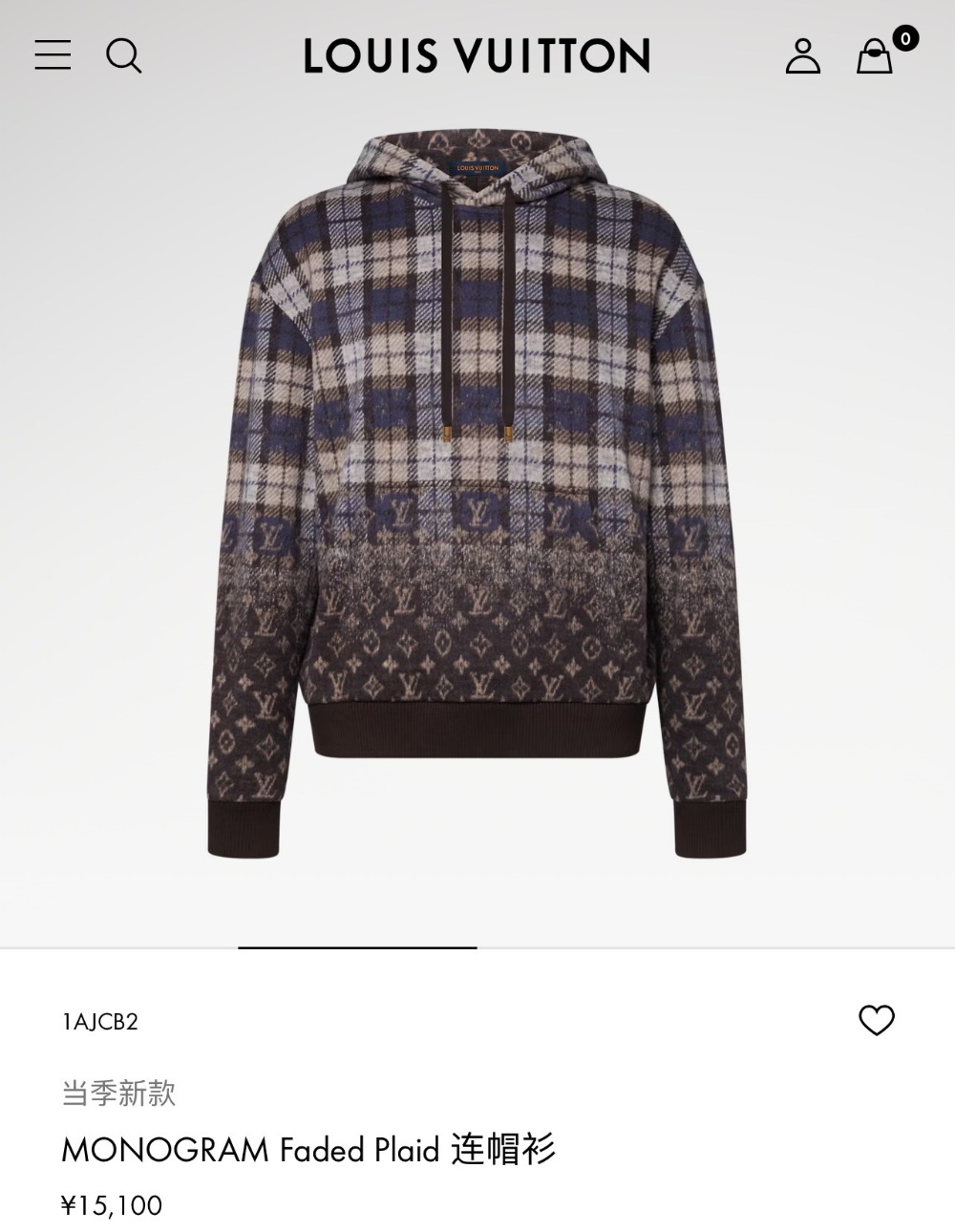View the plaid hoodie product image
Viewport: 955px width, 1232px height.
[477, 497]
